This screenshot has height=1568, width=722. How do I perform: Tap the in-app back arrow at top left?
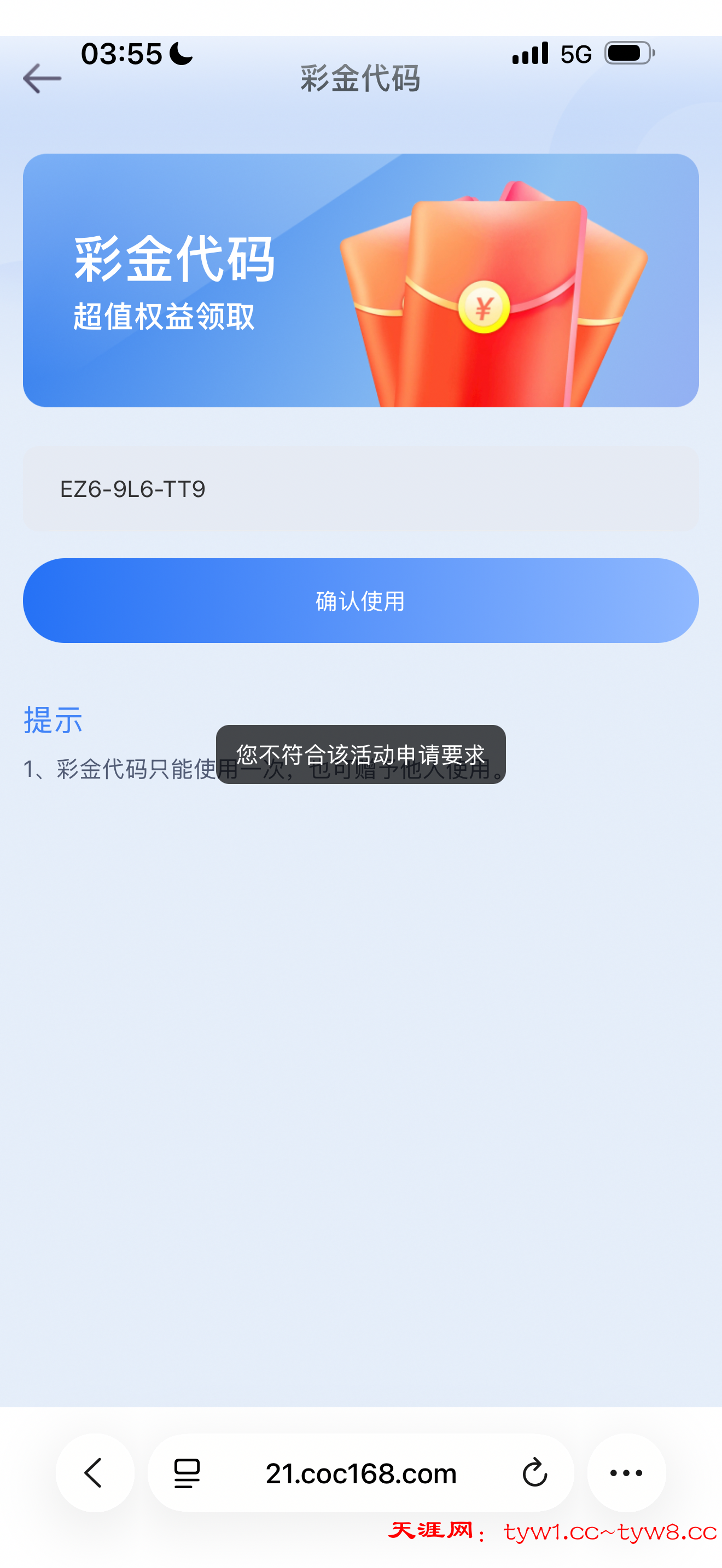(x=42, y=79)
